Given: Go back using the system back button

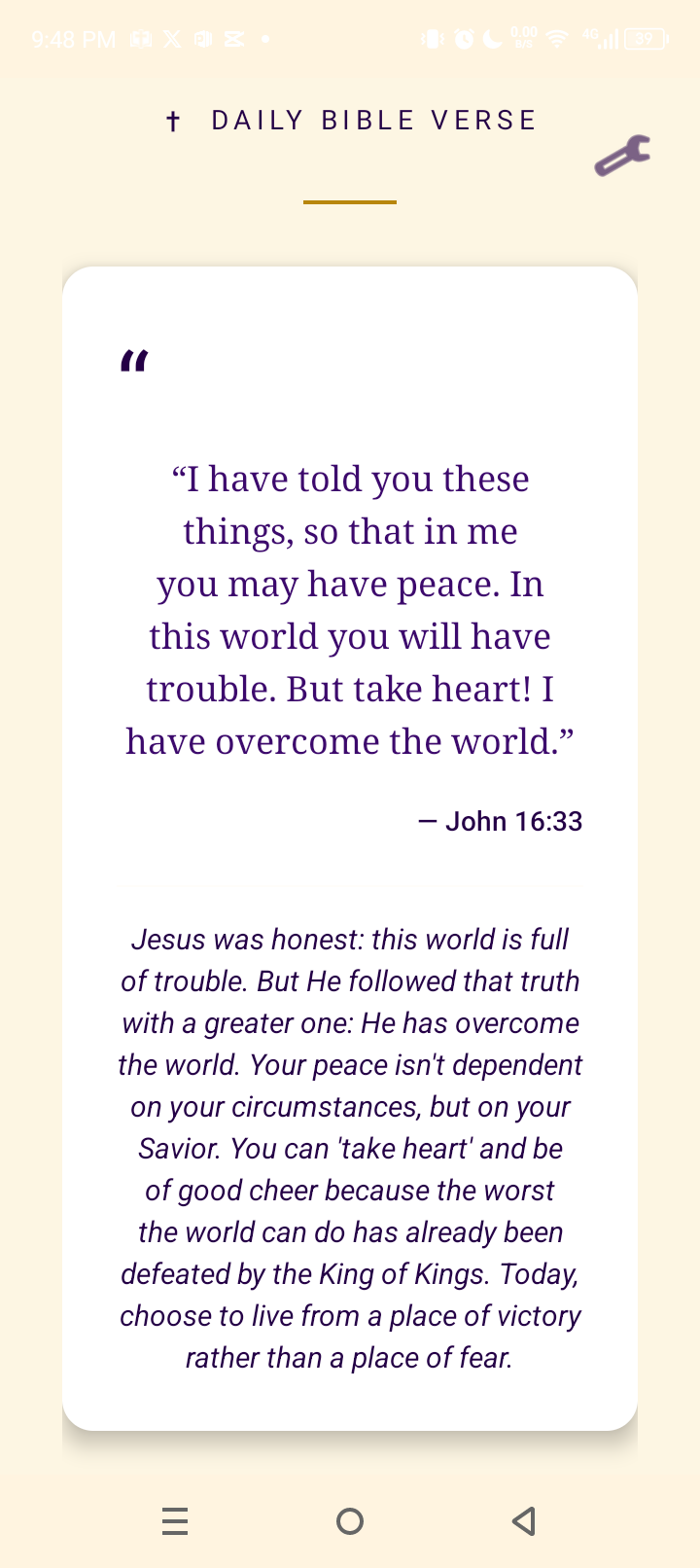Looking at the screenshot, I should click(x=524, y=1520).
